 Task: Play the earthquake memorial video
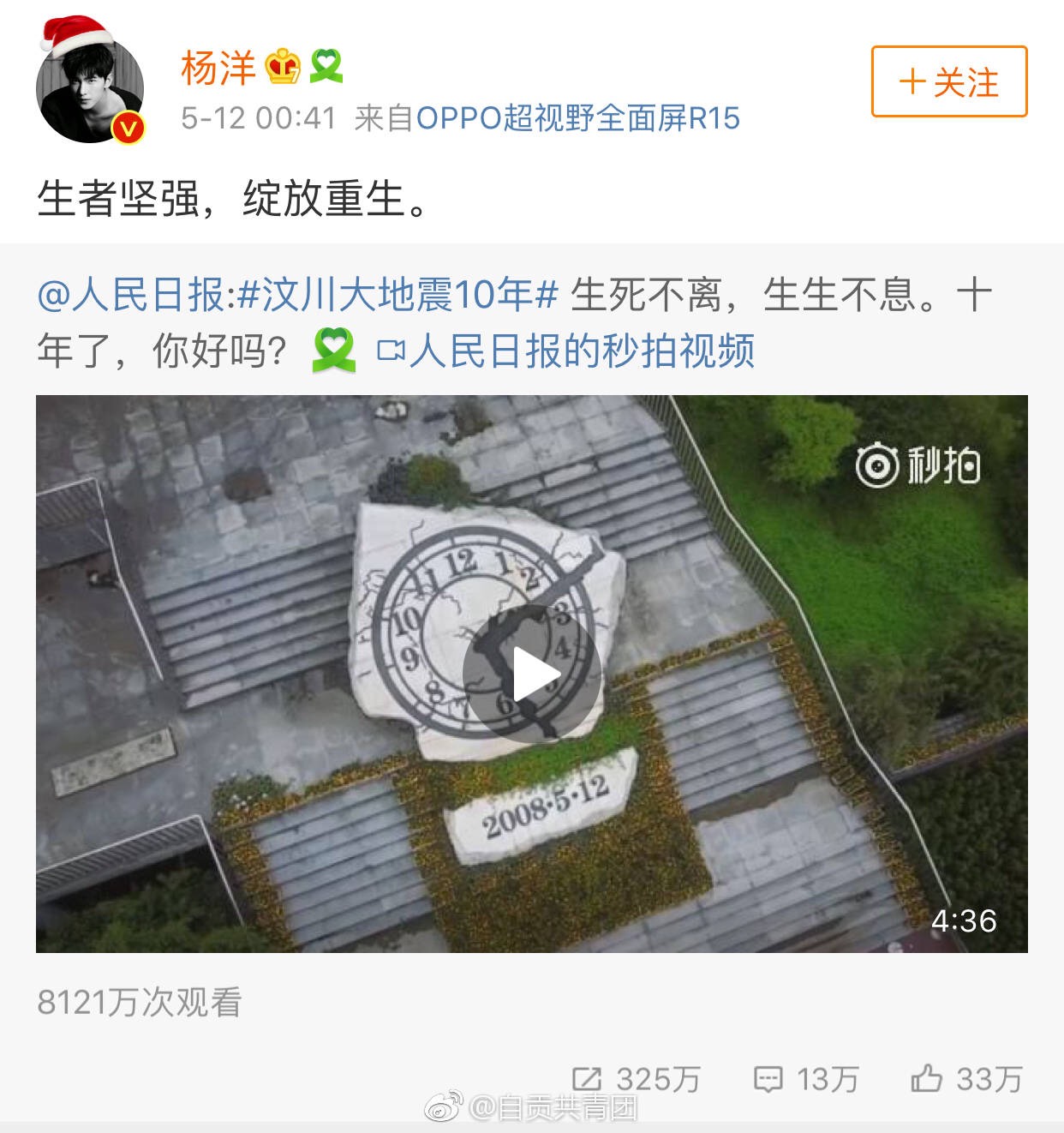pyautogui.click(x=531, y=673)
